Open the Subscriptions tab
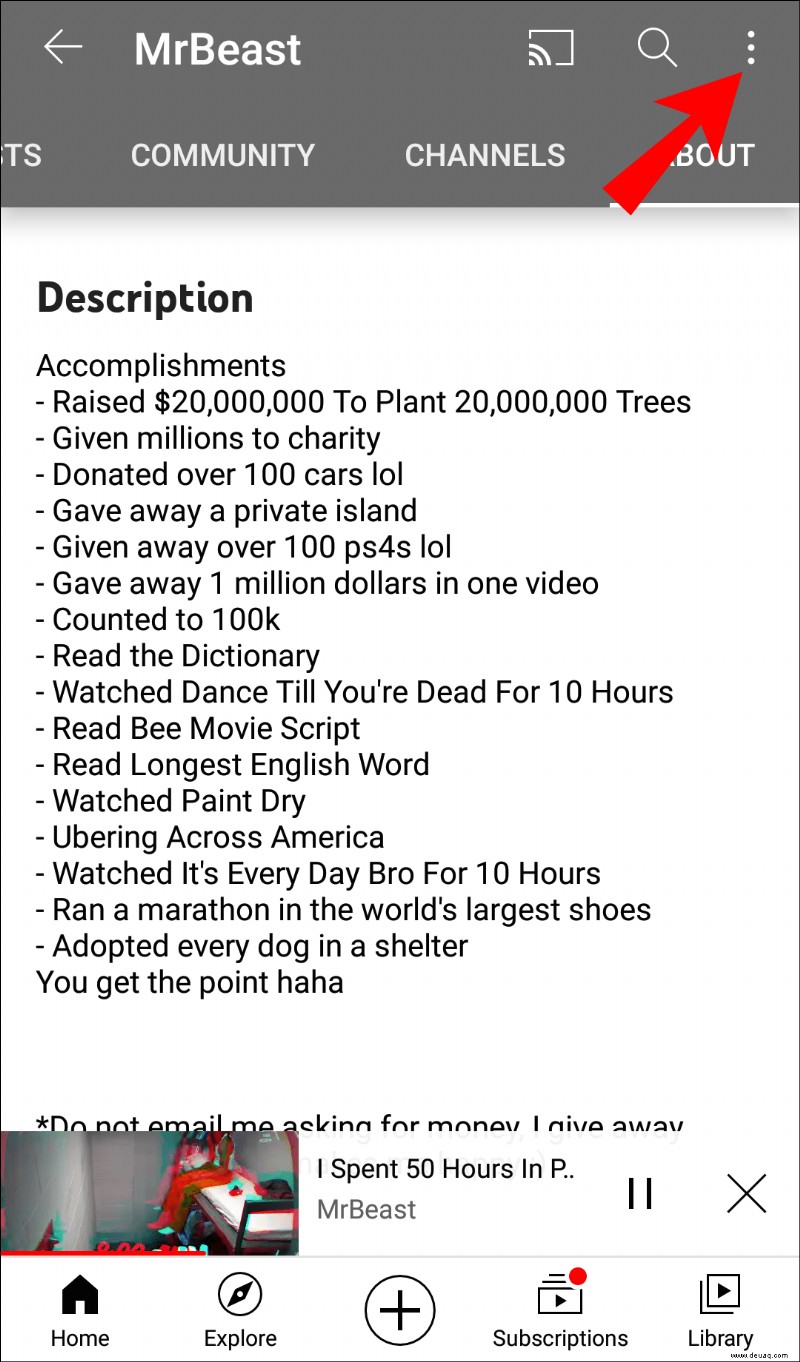Viewport: 800px width, 1362px height. point(560,1310)
